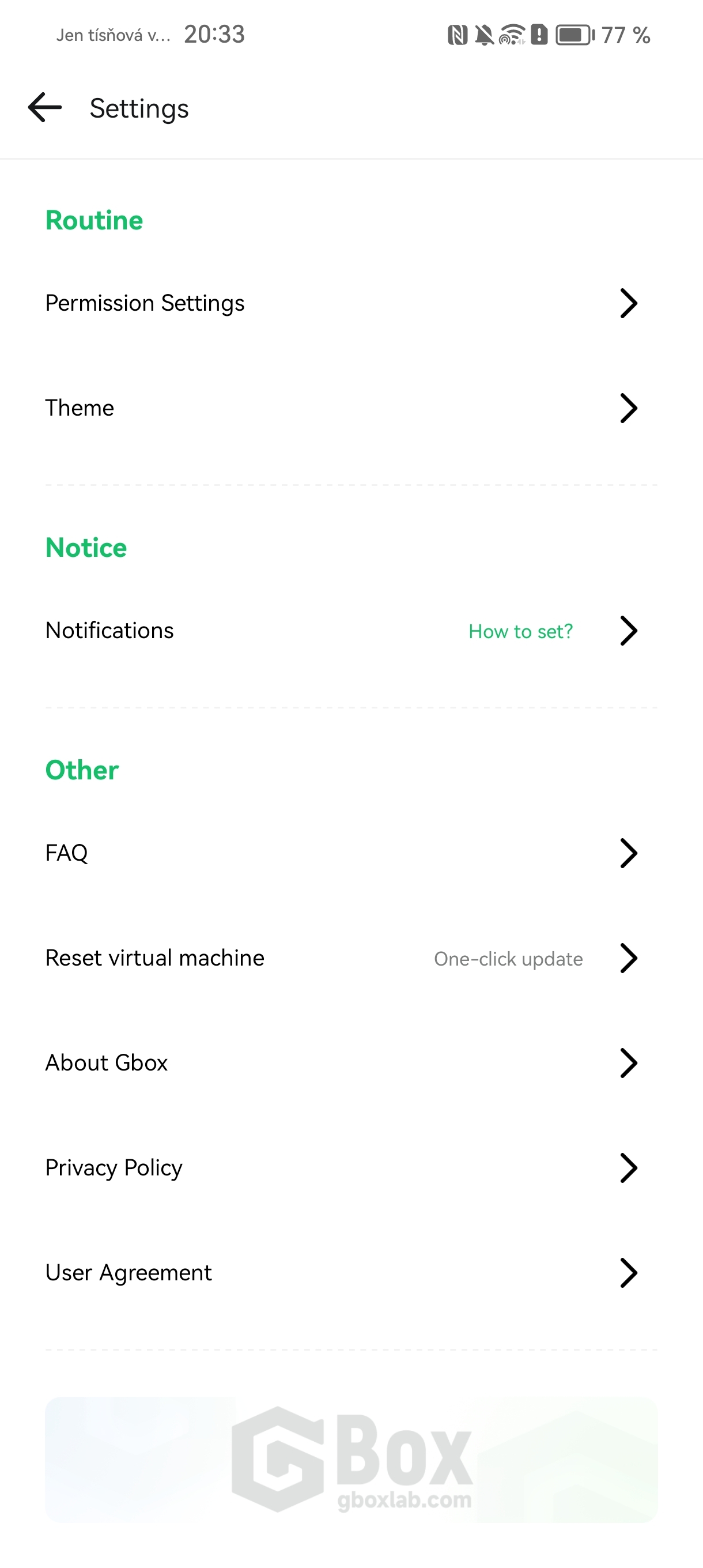Select the Routine section header
The height and width of the screenshot is (1568, 703).
click(93, 220)
